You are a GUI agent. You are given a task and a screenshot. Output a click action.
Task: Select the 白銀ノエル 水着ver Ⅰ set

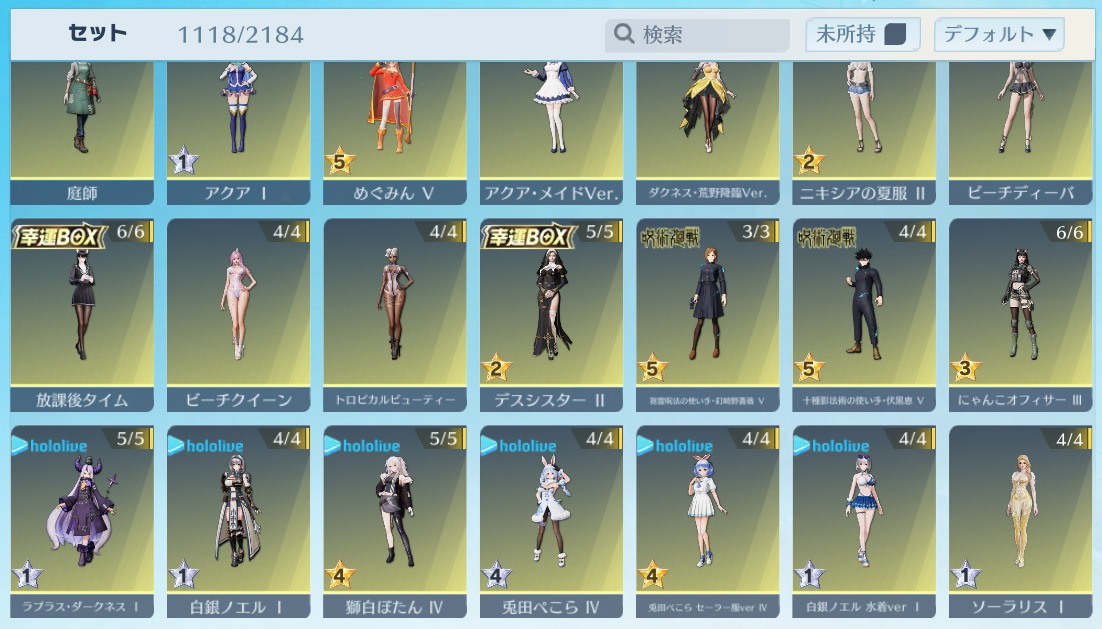[864, 520]
